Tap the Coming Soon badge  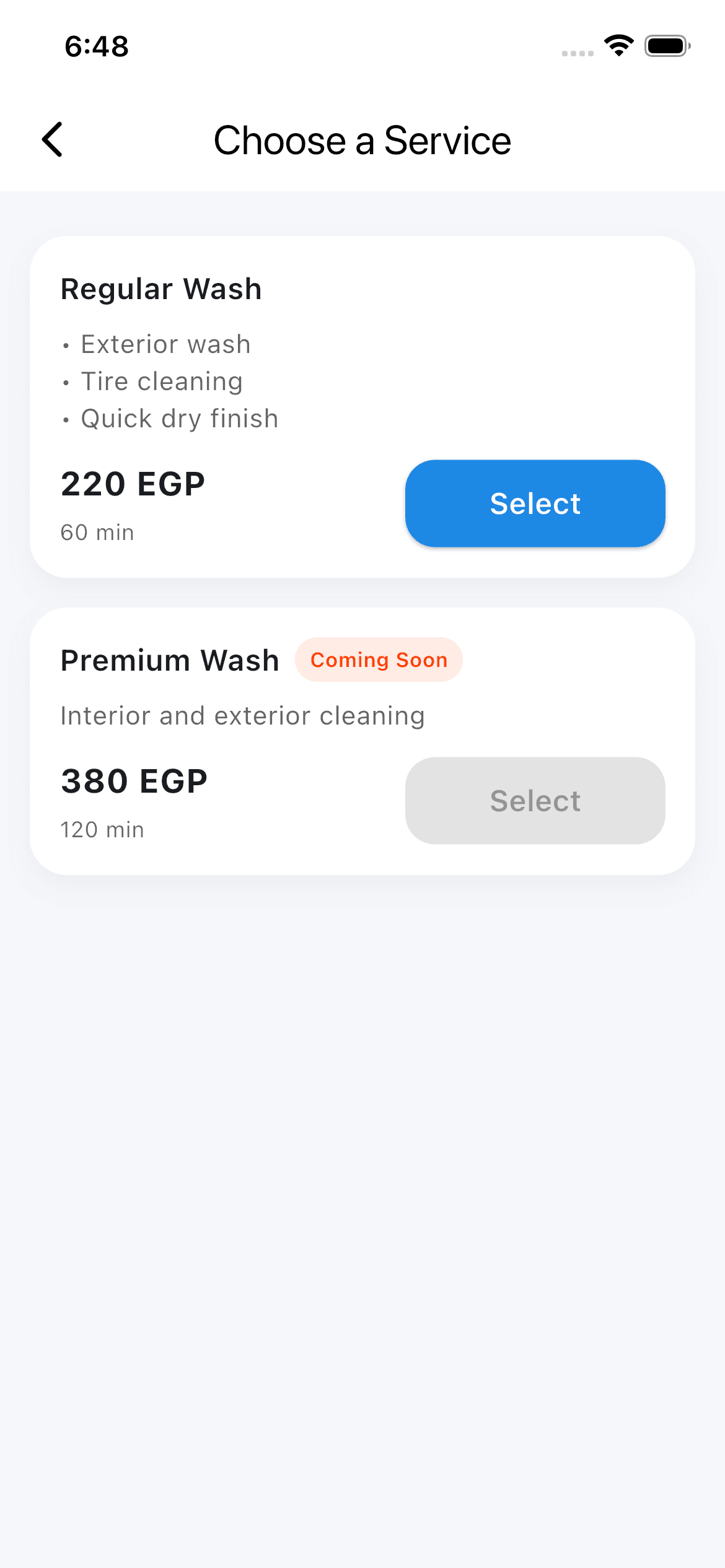coord(378,660)
